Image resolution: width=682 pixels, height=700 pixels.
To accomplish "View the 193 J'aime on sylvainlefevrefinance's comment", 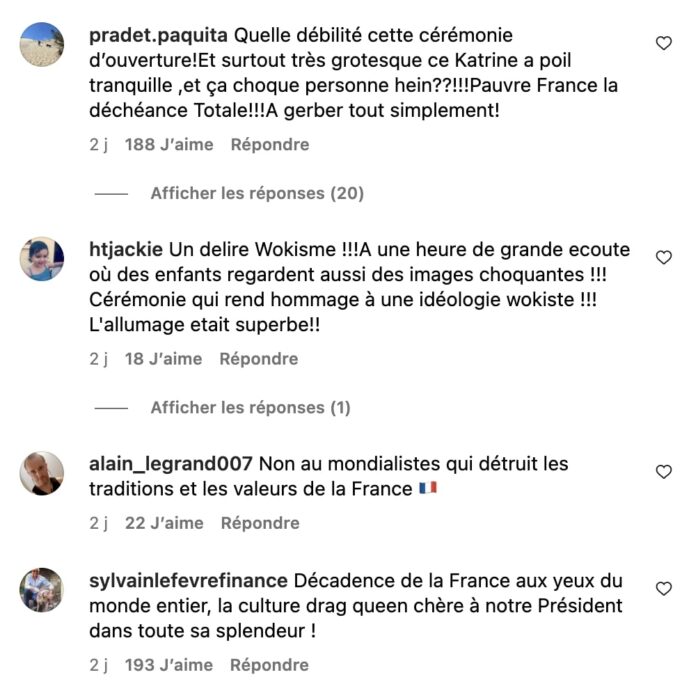I will coord(169,665).
